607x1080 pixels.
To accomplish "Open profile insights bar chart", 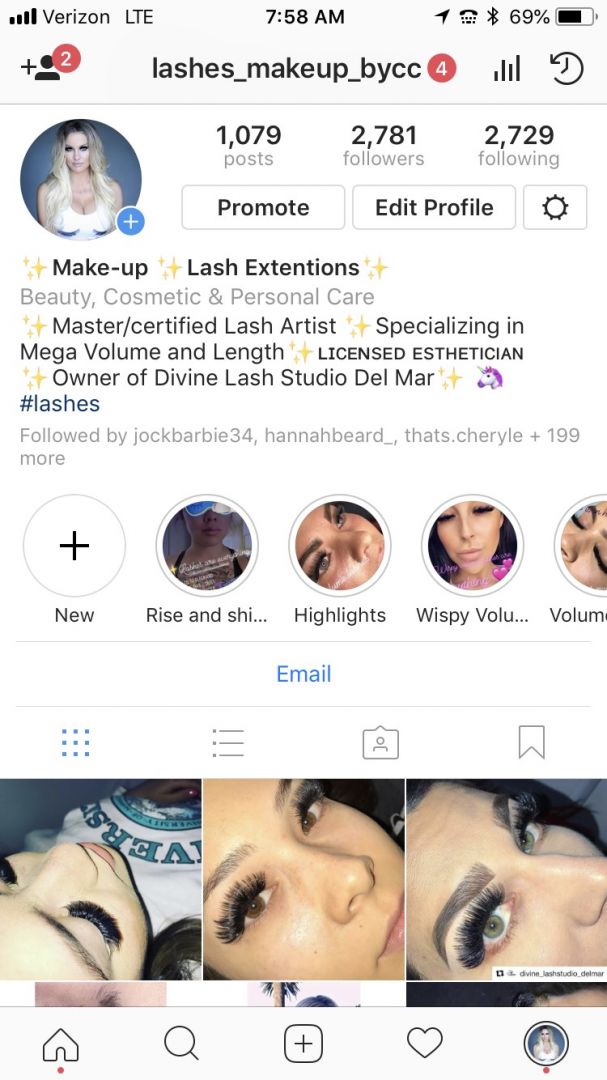I will point(507,68).
